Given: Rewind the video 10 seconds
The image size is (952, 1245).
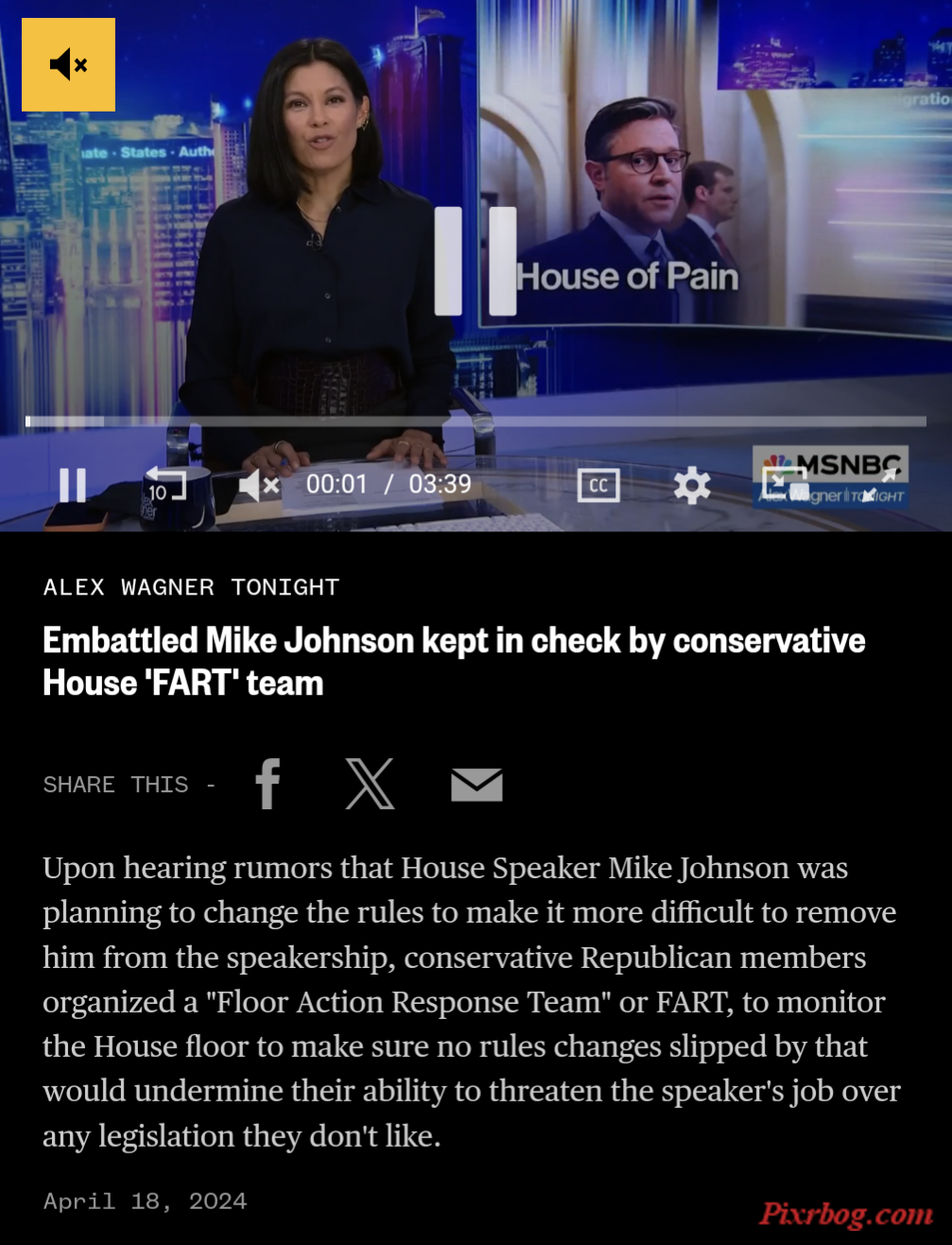Looking at the screenshot, I should click(x=164, y=485).
